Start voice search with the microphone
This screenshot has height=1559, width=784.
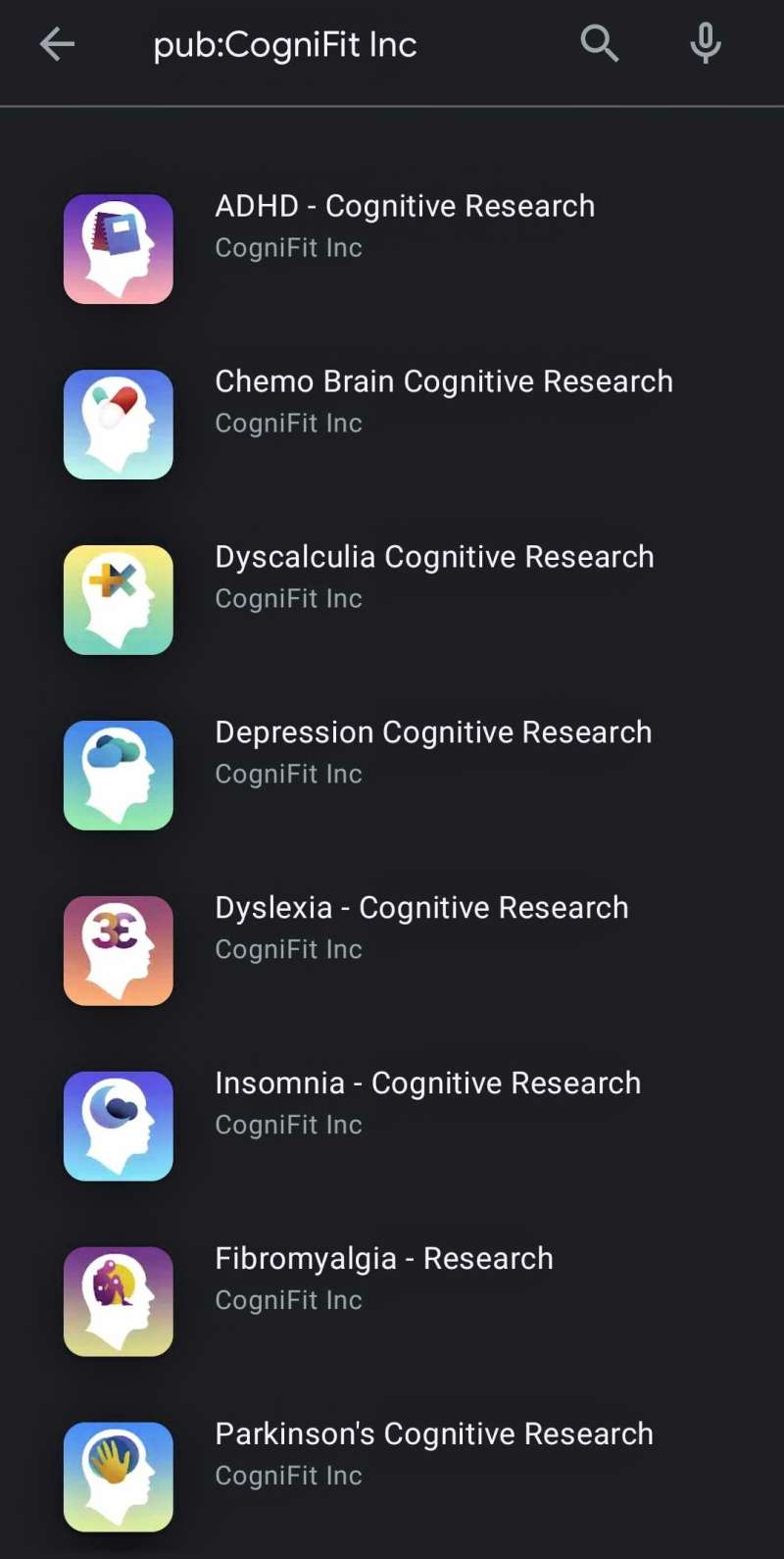(706, 44)
